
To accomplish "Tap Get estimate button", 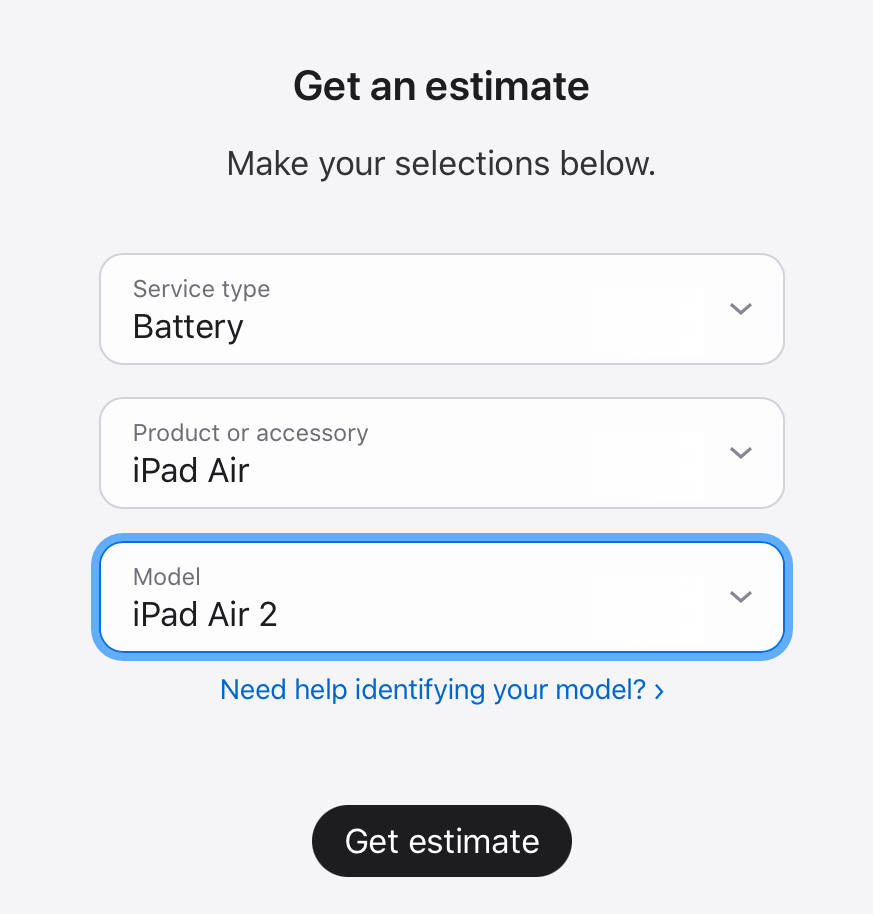I will (x=441, y=841).
